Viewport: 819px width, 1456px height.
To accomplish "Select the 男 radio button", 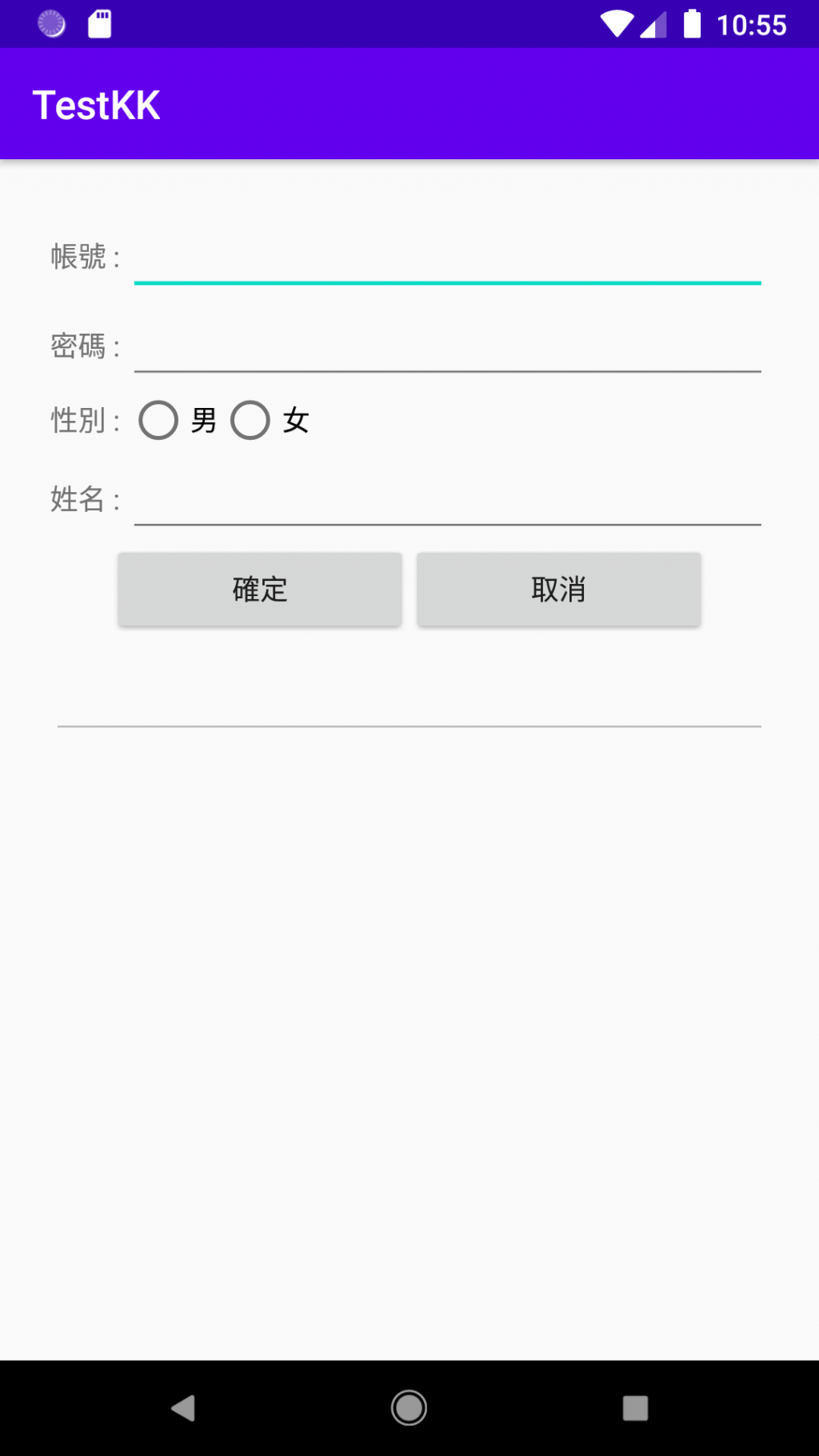I will point(158,421).
